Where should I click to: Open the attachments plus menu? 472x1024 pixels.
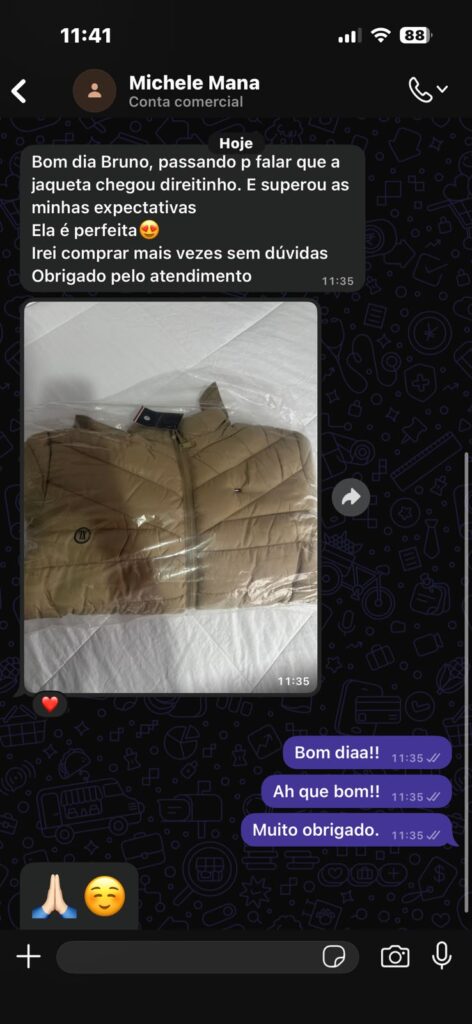28,957
